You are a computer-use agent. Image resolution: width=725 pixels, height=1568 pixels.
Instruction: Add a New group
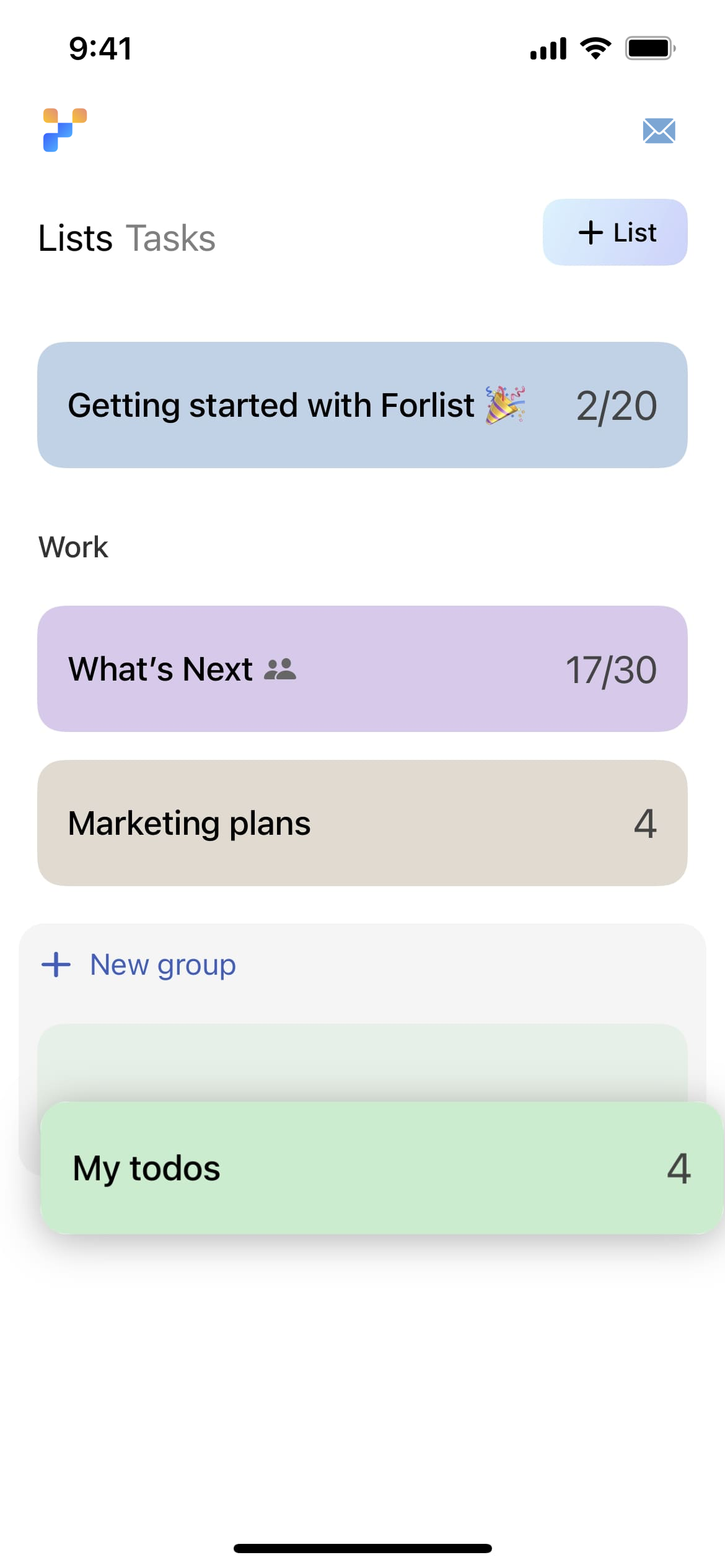pos(139,965)
